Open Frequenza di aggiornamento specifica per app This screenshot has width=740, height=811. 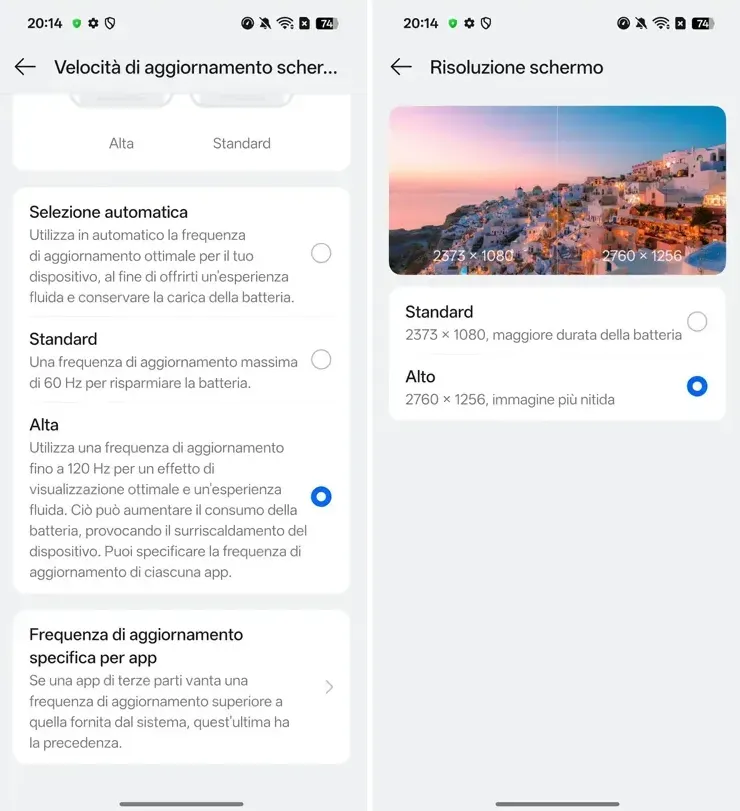181,687
